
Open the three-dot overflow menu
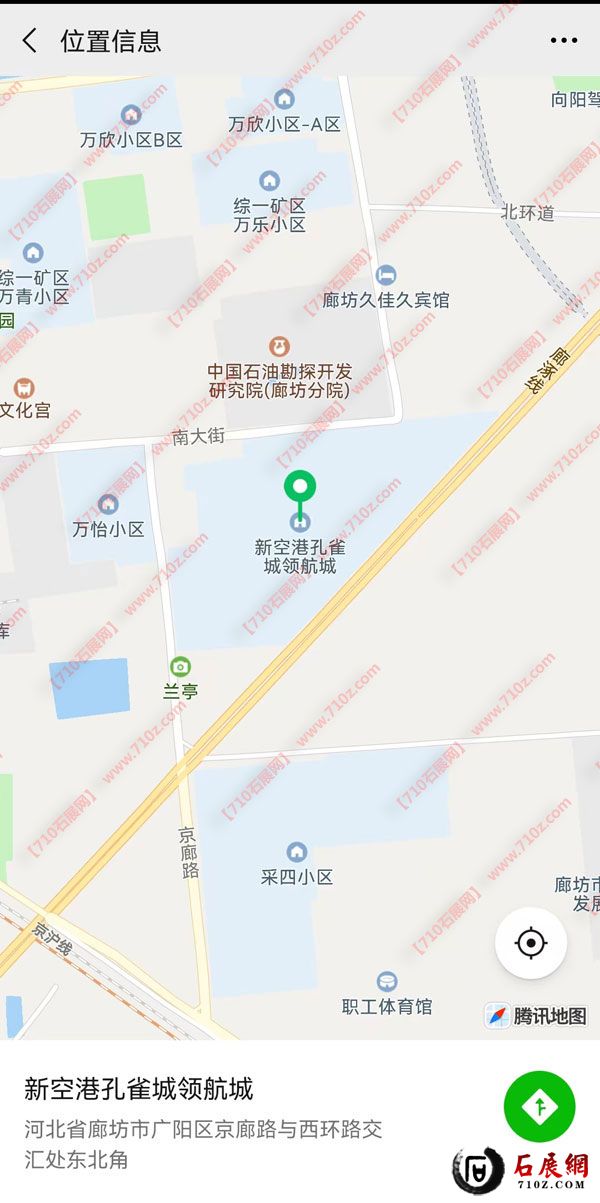[x=563, y=41]
